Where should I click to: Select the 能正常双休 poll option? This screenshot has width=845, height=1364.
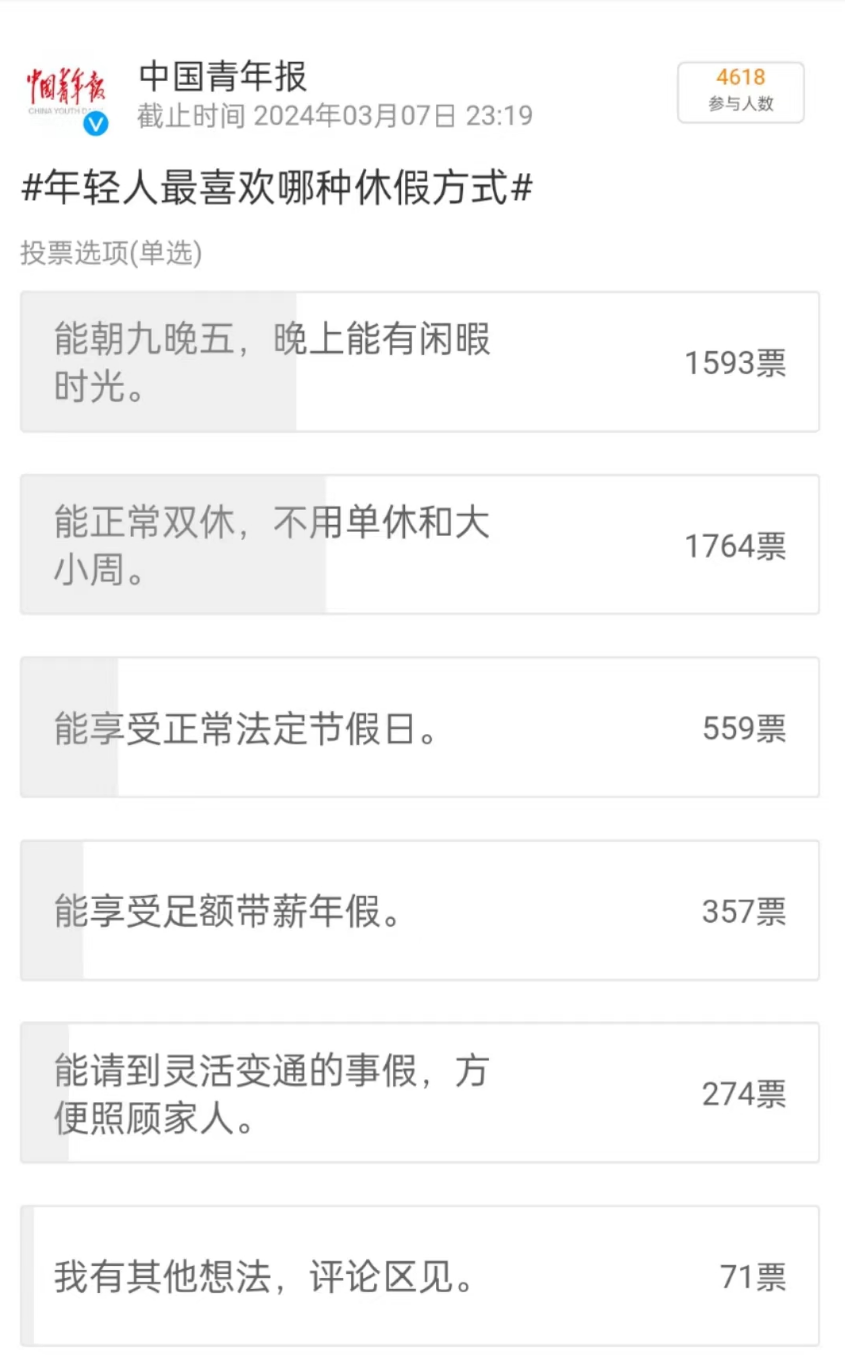(x=420, y=545)
